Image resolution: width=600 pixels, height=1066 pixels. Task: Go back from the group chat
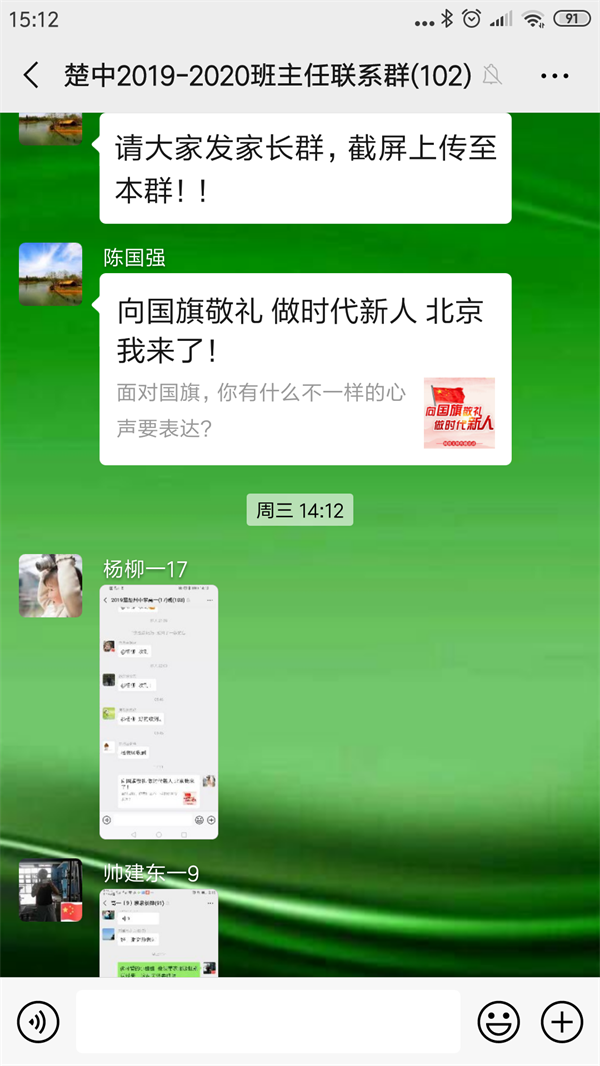tap(31, 75)
